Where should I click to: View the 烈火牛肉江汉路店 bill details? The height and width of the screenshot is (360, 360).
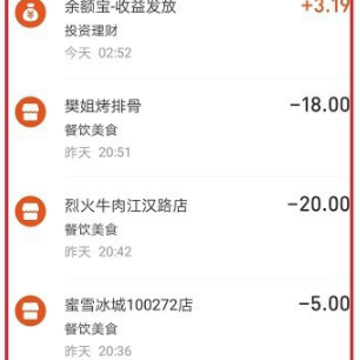point(179,227)
